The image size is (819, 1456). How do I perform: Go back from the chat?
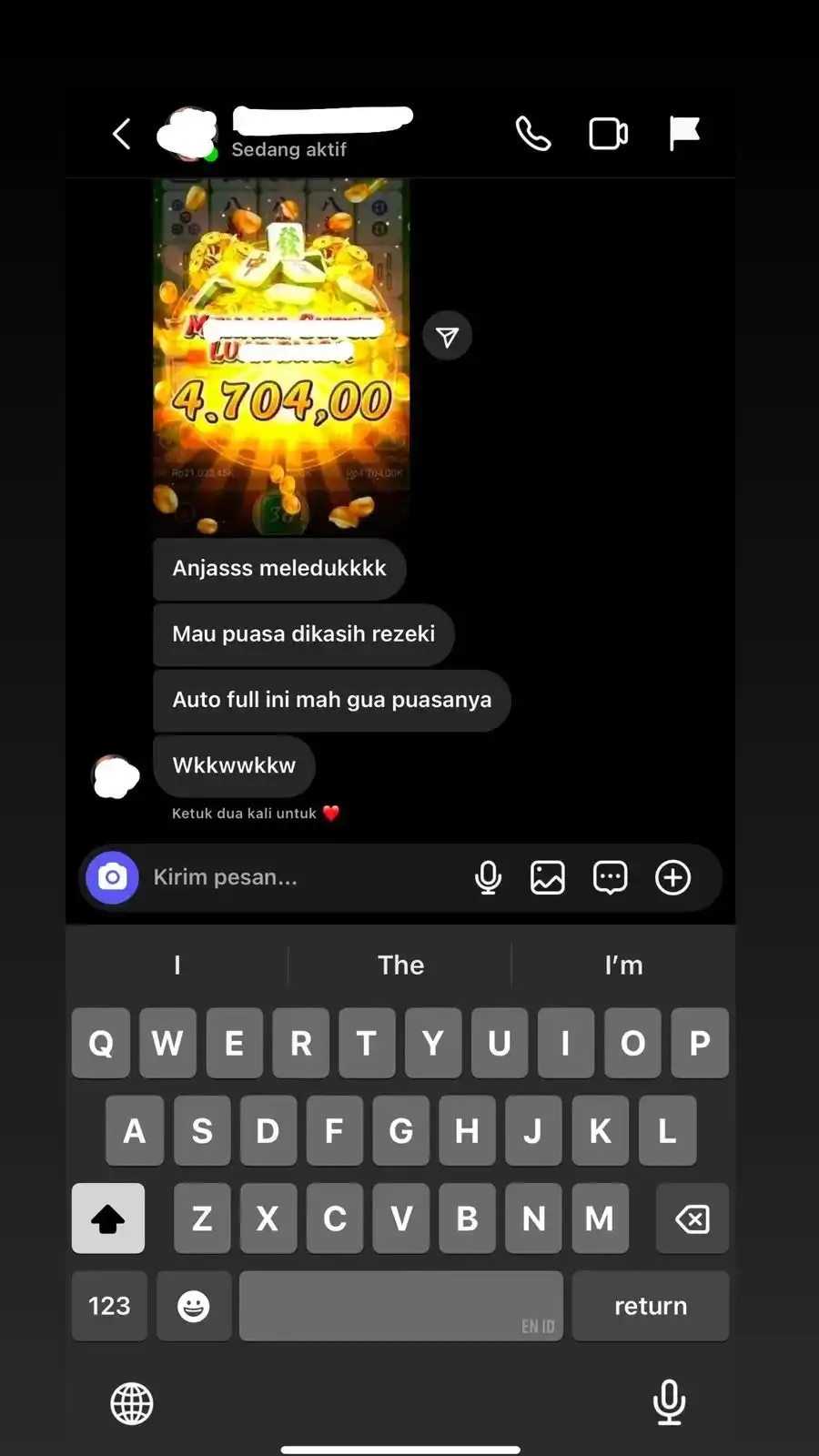pos(122,134)
